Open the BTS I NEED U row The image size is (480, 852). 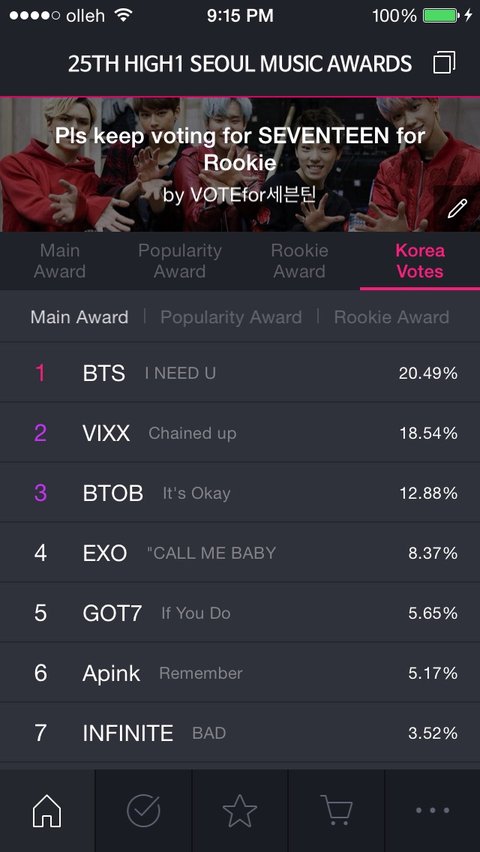240,373
